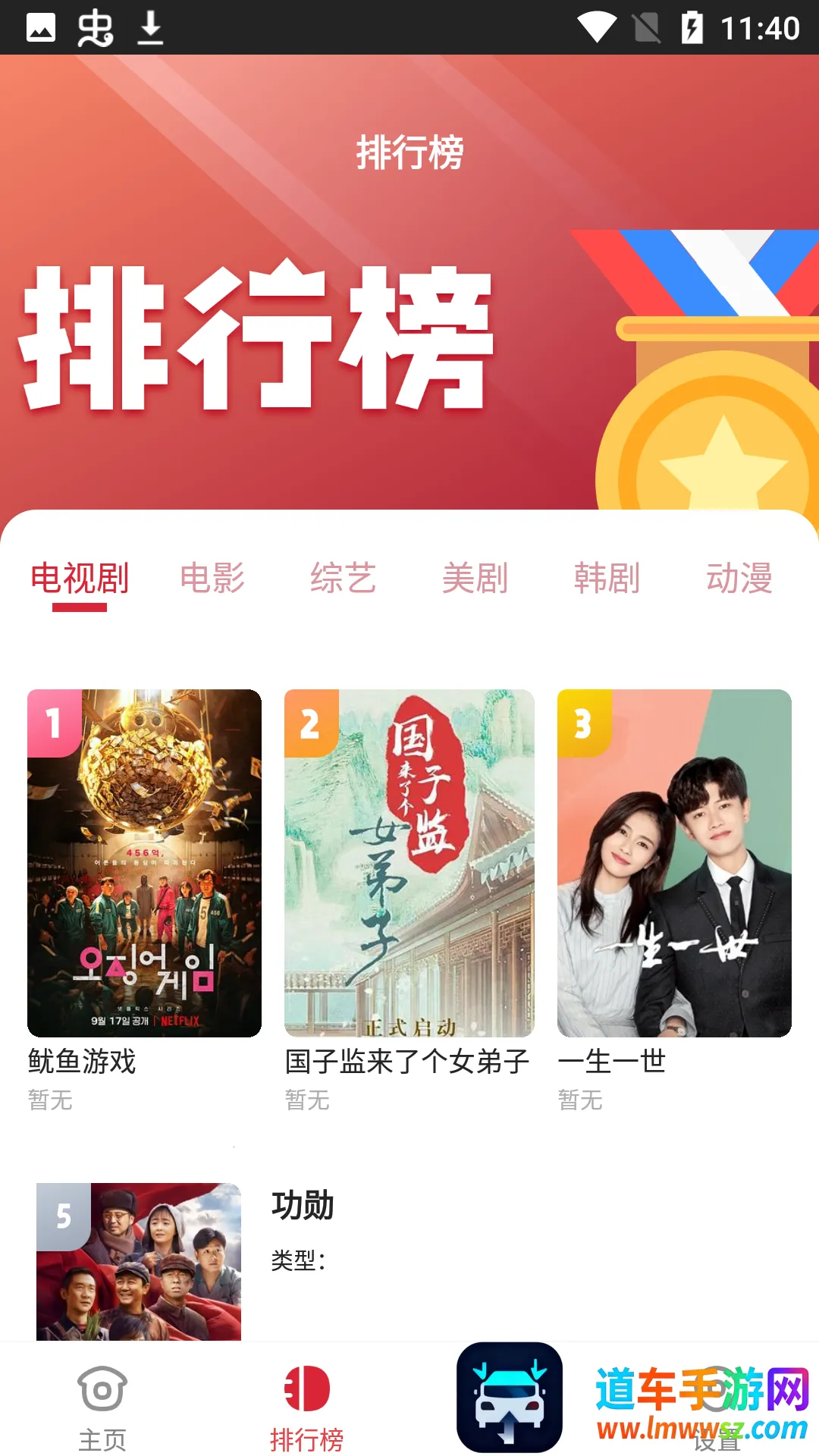Open 国子监来了个女弟子 poster card
This screenshot has width=819, height=1456.
409,863
